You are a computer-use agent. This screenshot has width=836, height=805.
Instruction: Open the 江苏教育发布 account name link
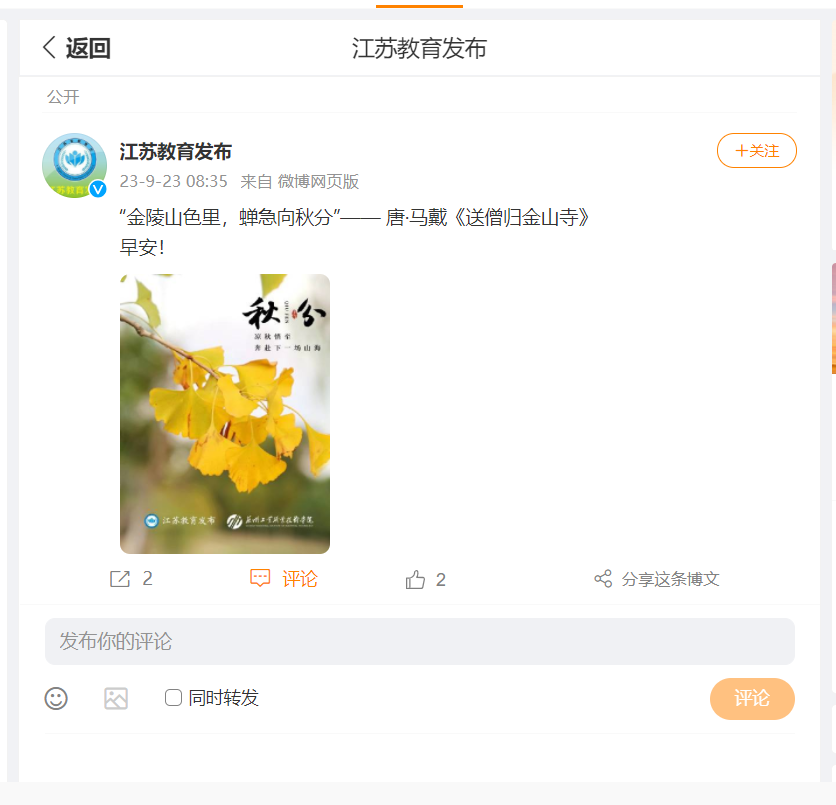click(x=176, y=152)
